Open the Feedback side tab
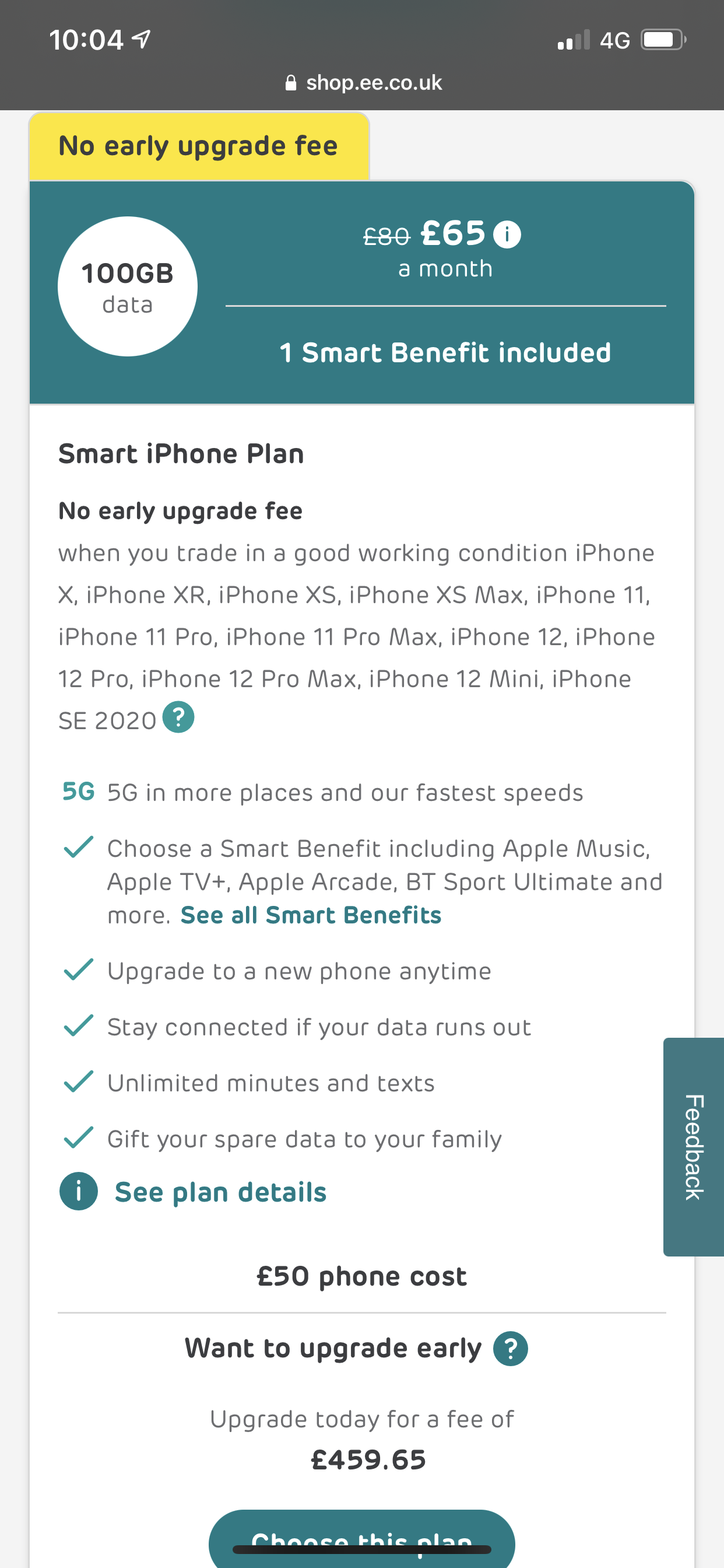Viewport: 724px width, 1568px height. tap(693, 1147)
